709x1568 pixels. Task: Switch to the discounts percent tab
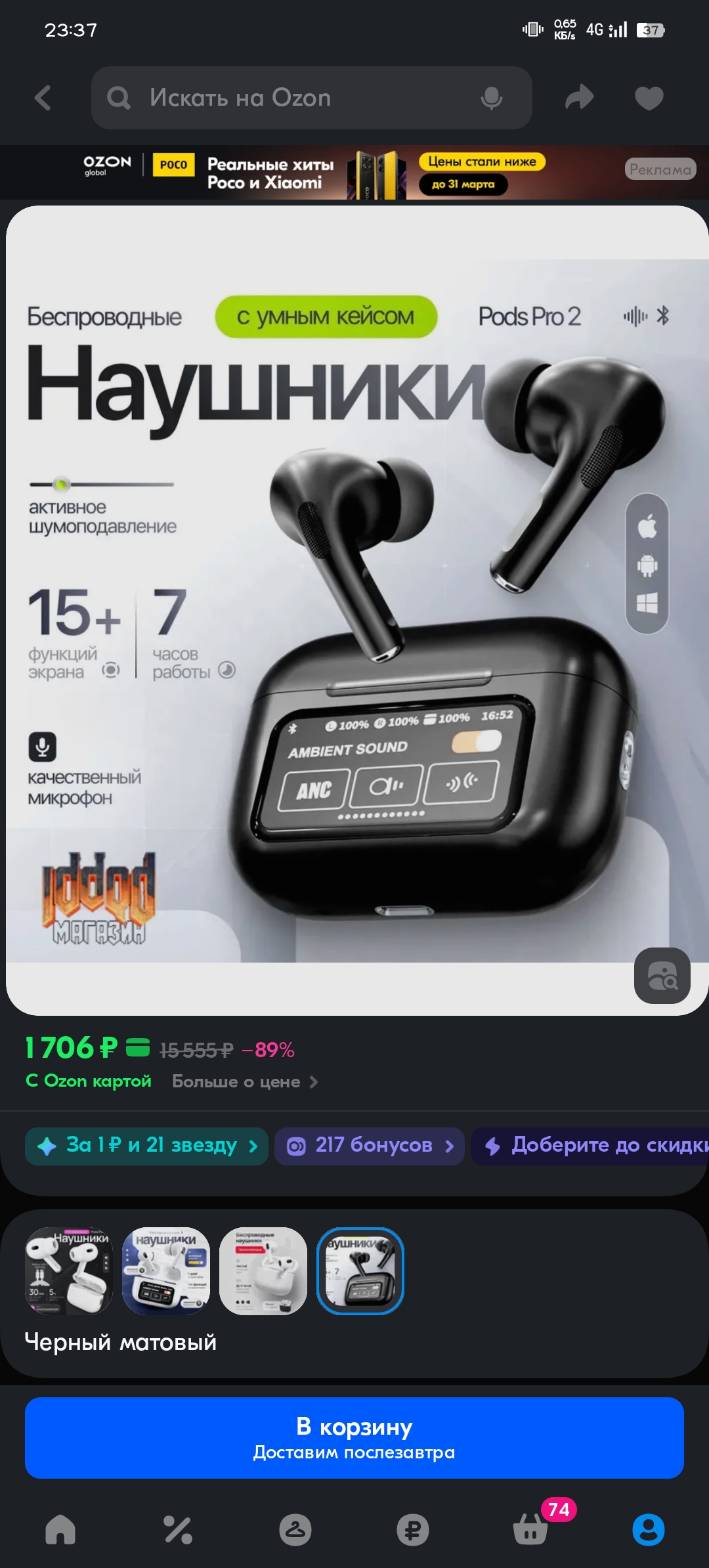click(178, 1529)
